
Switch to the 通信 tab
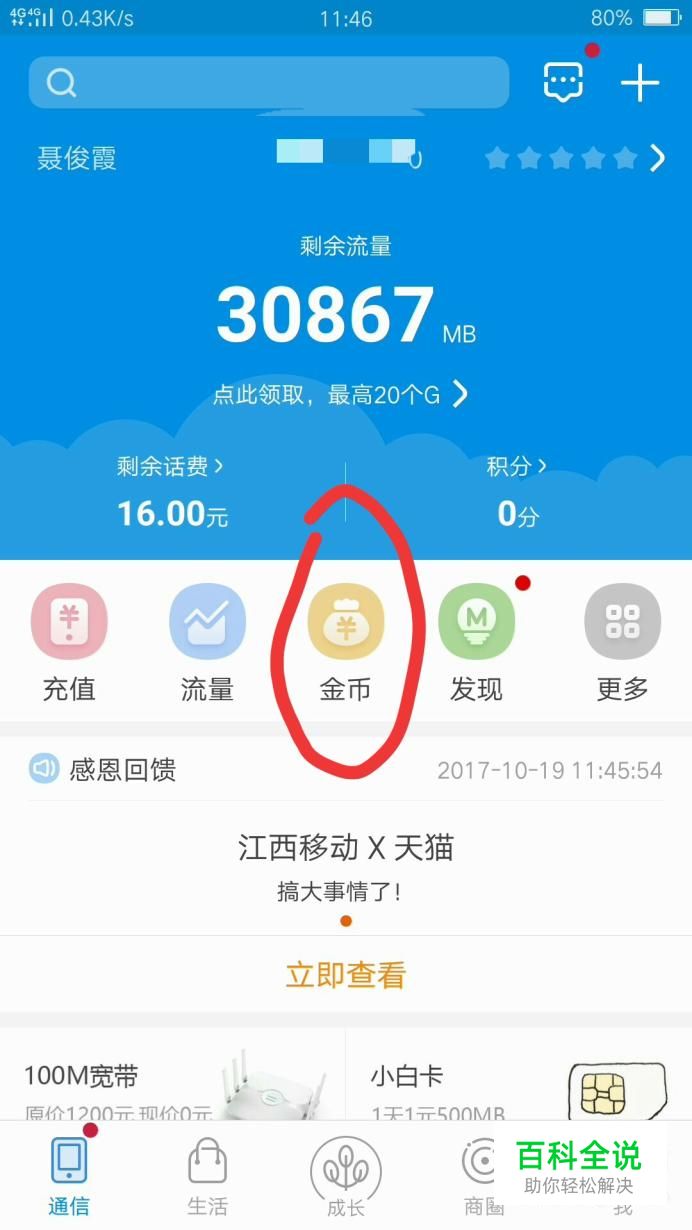coord(69,1177)
